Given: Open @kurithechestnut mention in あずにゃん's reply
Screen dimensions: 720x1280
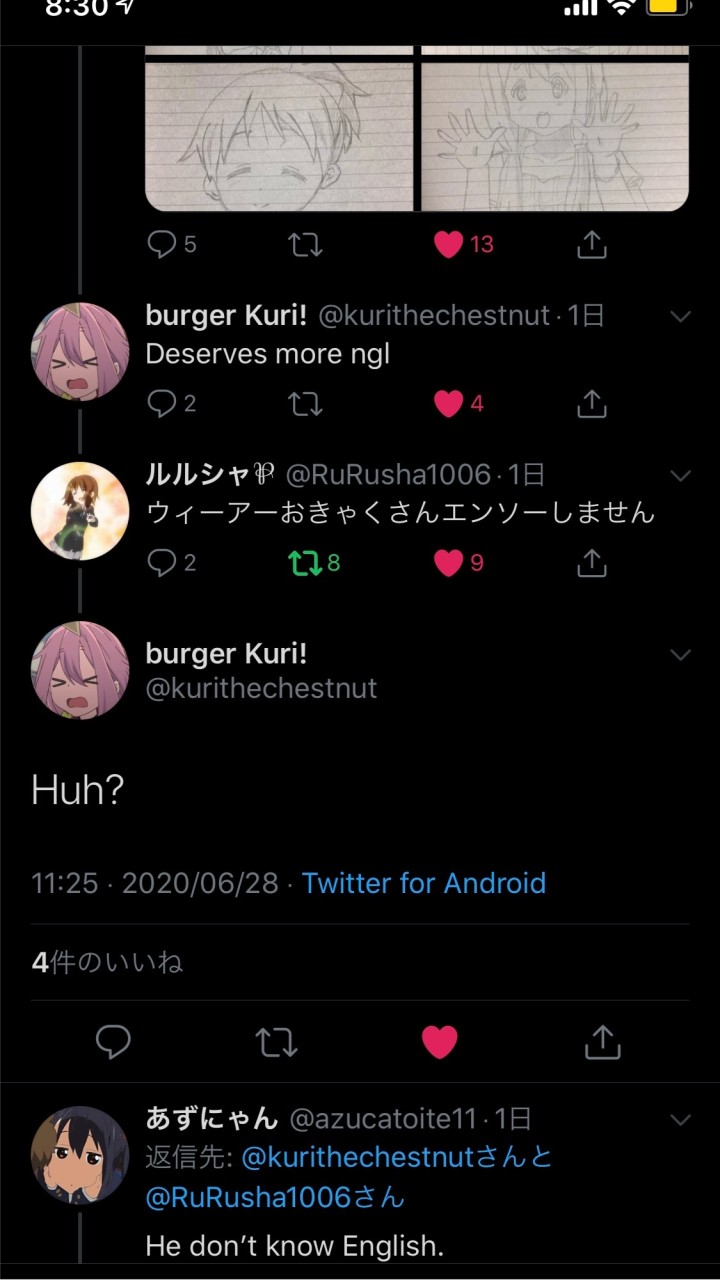Looking at the screenshot, I should (357, 1158).
